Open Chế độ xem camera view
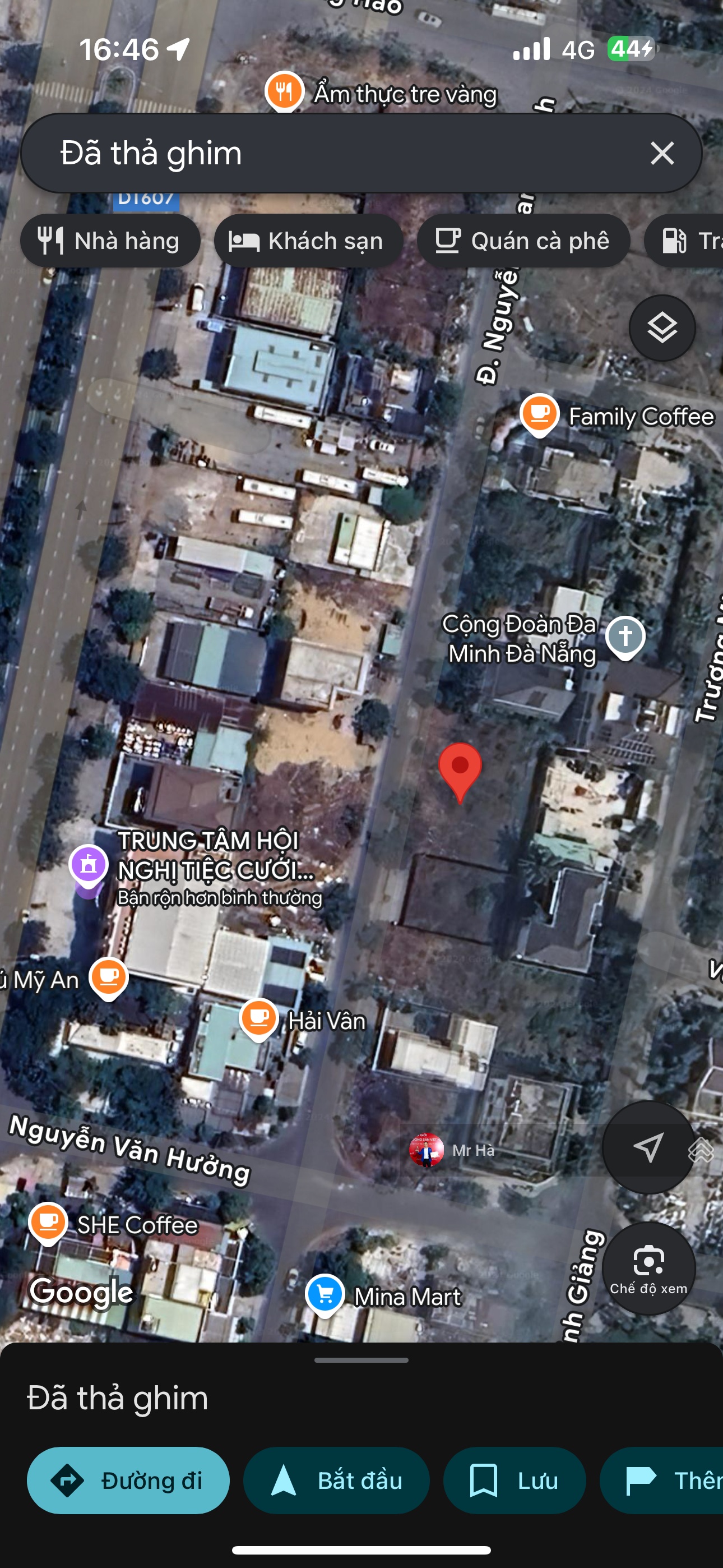 pos(648,1267)
